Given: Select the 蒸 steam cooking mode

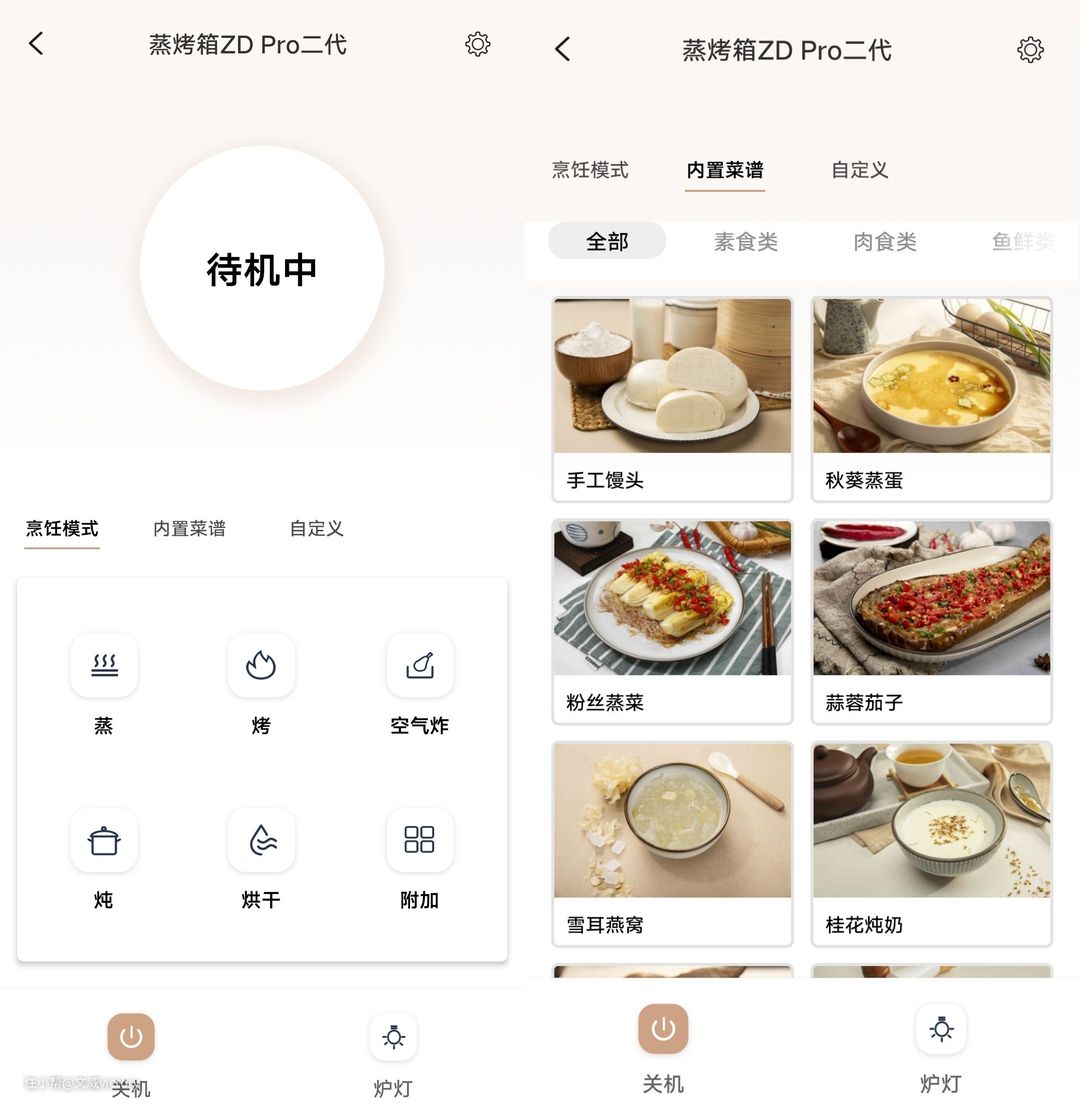Looking at the screenshot, I should tap(104, 667).
